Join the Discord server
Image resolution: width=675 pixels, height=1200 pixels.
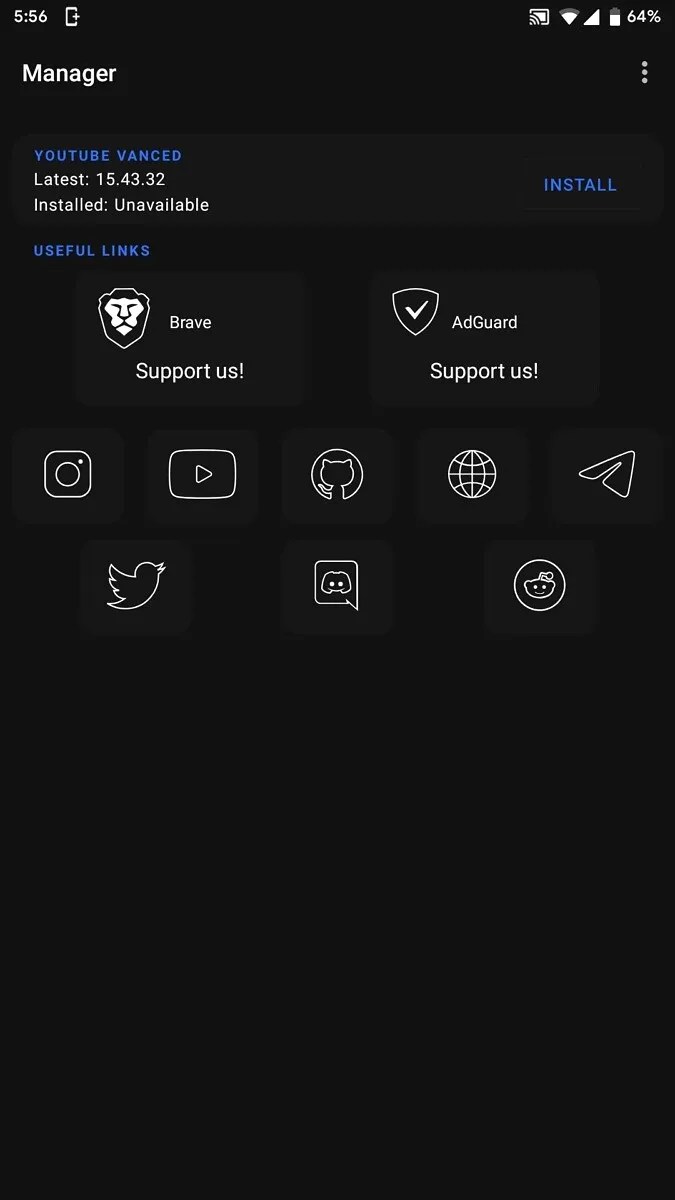click(x=337, y=586)
